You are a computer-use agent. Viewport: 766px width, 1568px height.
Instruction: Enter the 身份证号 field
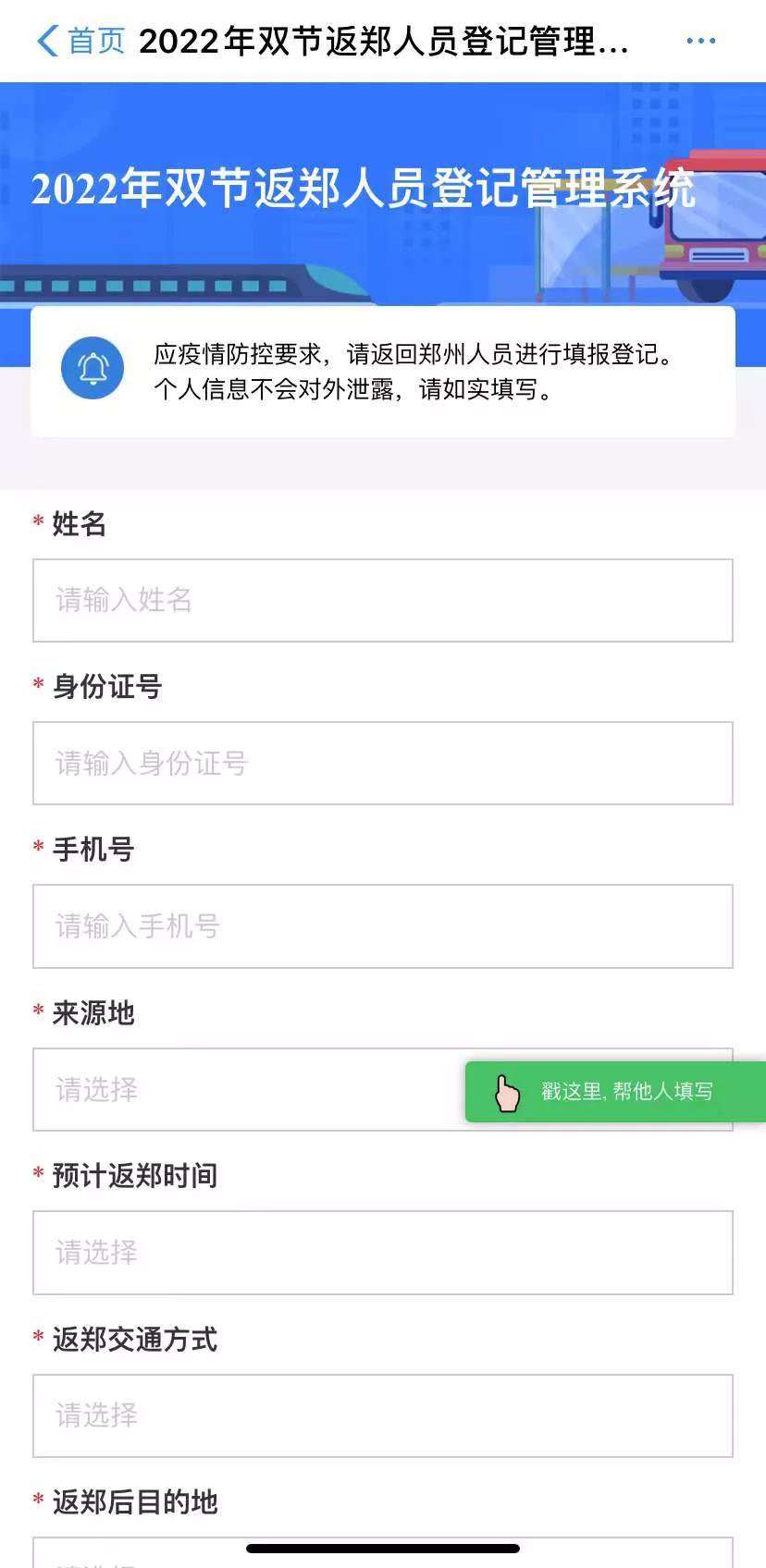(x=382, y=763)
